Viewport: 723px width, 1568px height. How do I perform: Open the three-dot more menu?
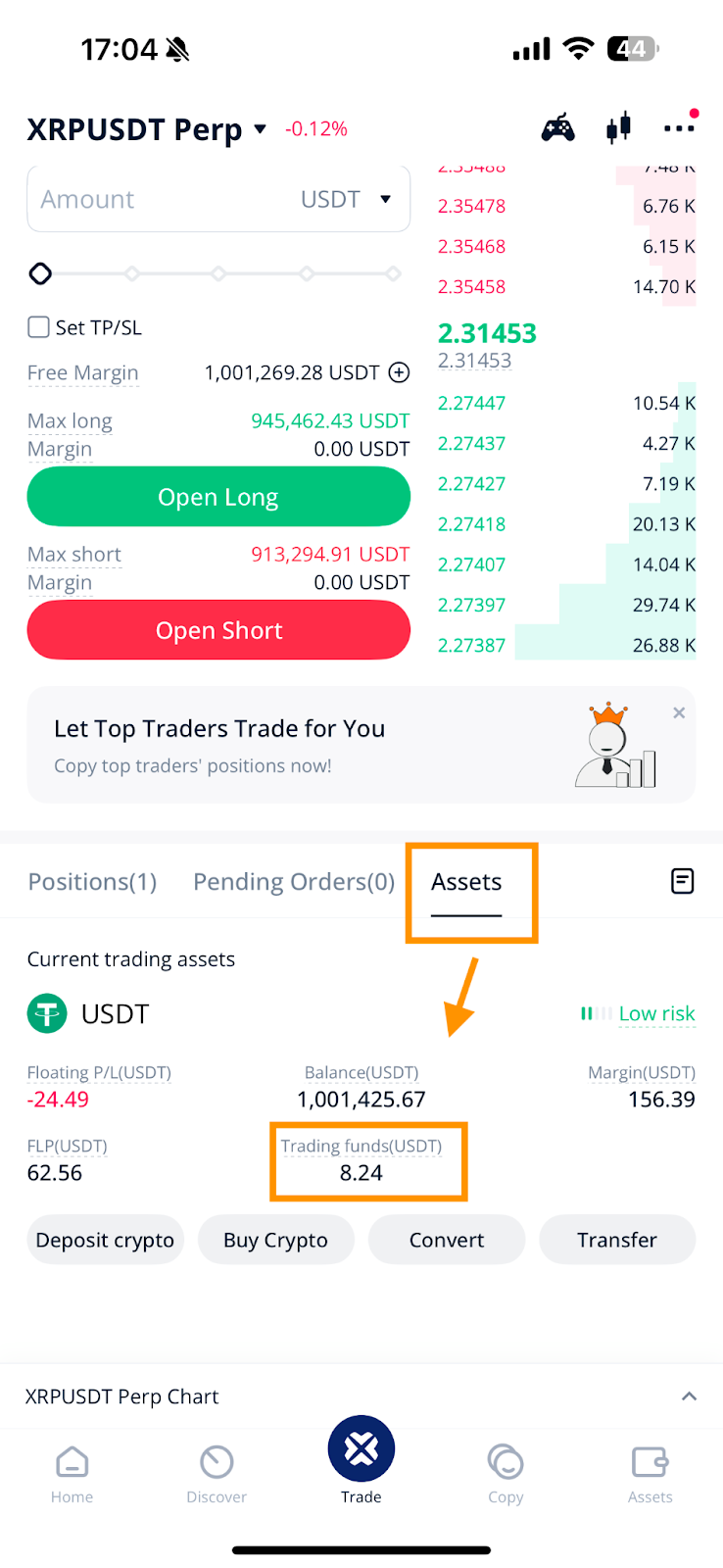pos(679,128)
